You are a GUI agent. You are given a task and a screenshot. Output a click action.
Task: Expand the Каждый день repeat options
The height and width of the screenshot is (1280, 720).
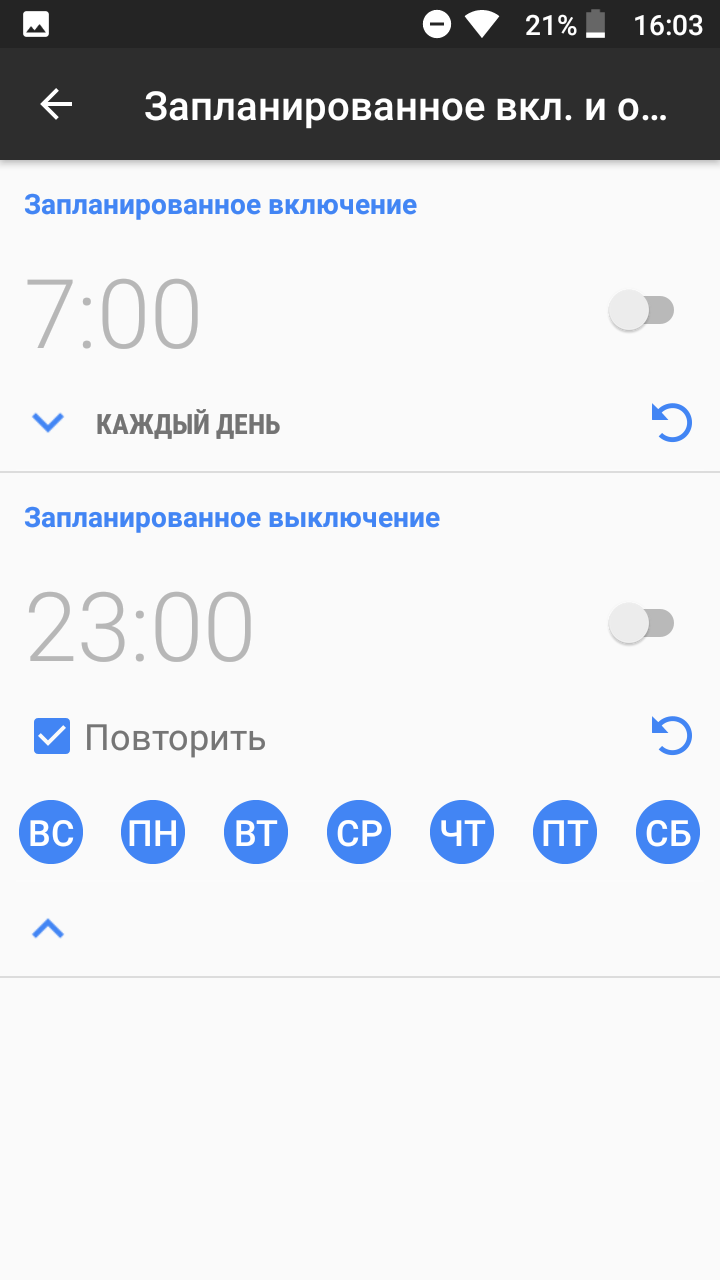click(48, 423)
